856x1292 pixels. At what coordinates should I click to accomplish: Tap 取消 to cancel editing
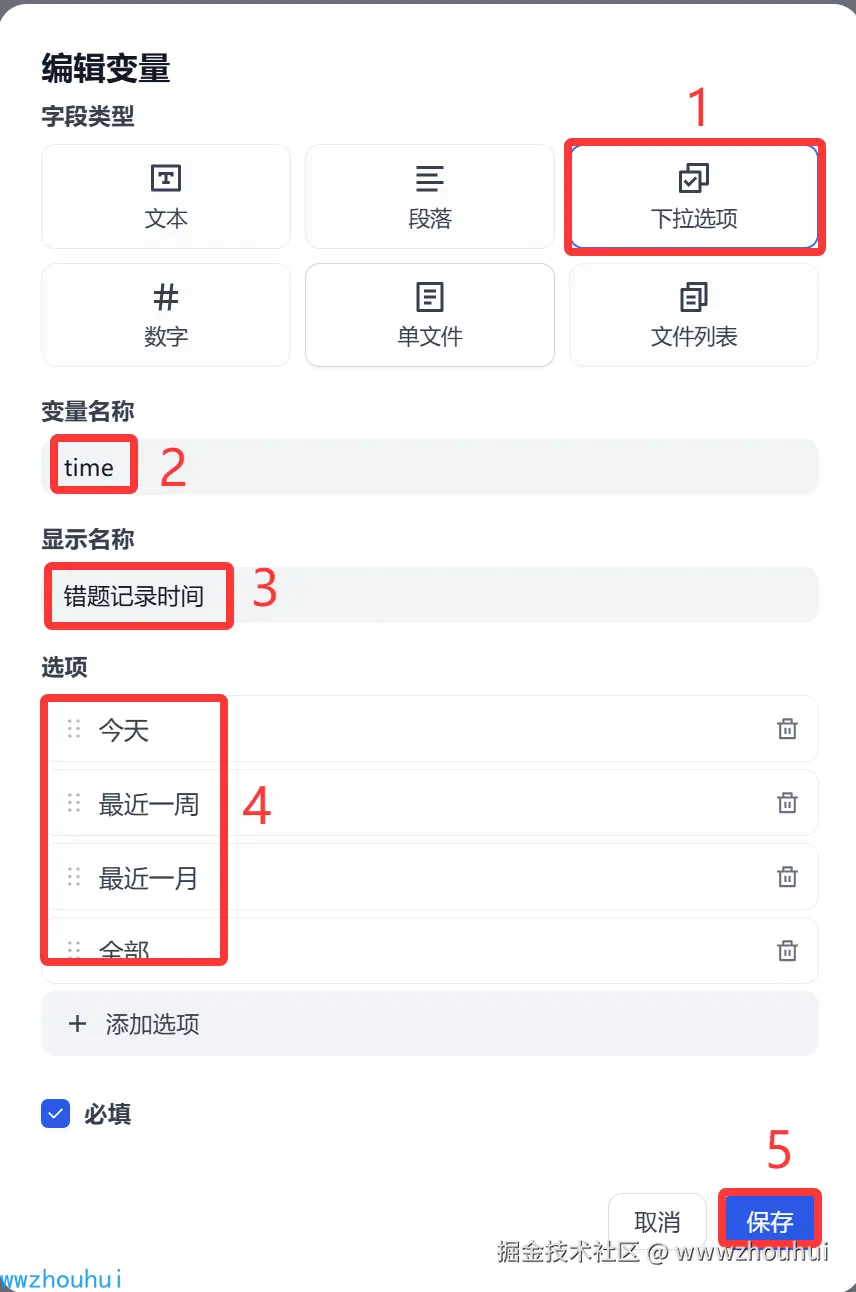tap(657, 1221)
